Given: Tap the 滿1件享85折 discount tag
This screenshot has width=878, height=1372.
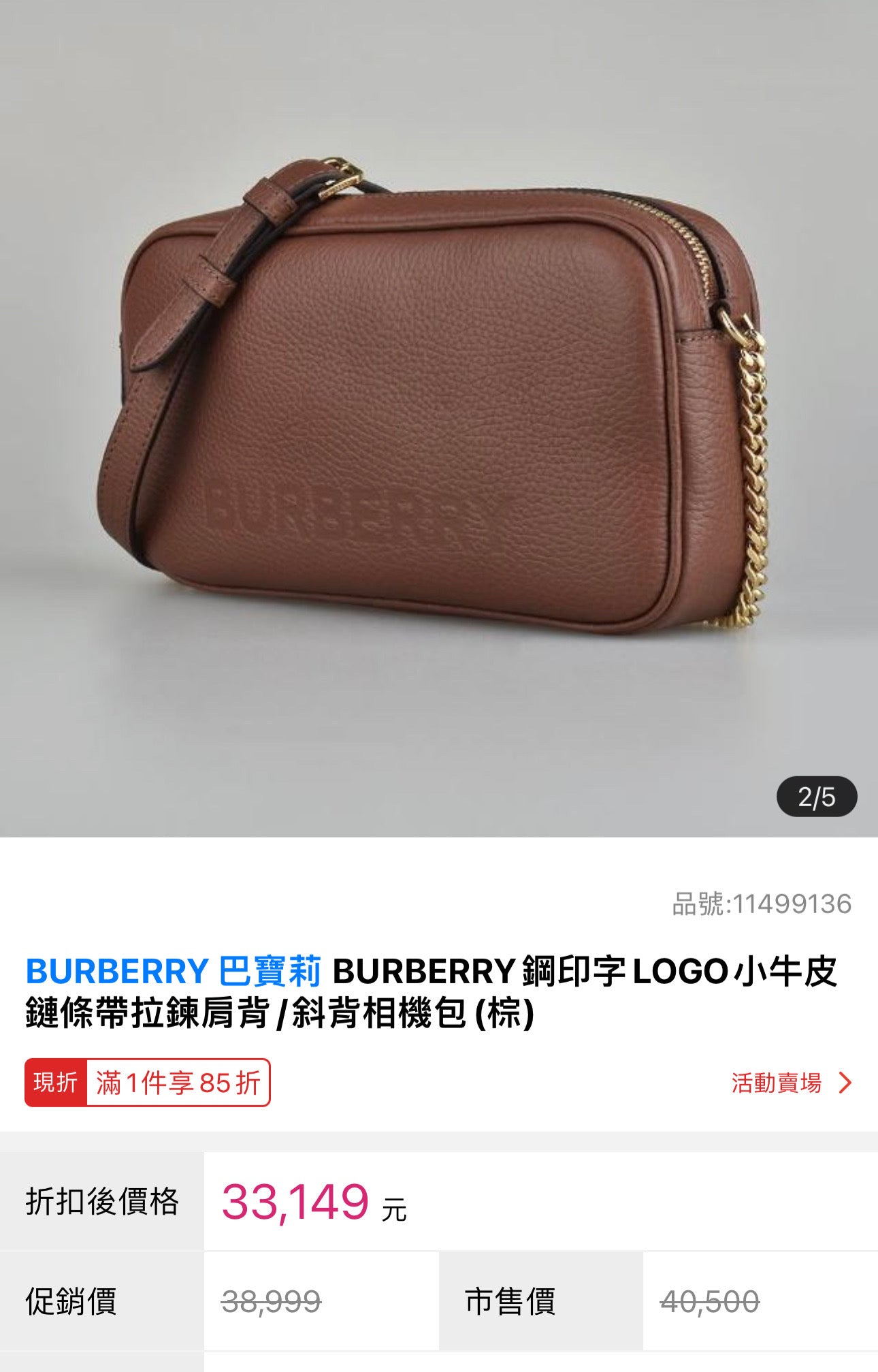Looking at the screenshot, I should click(x=178, y=1083).
